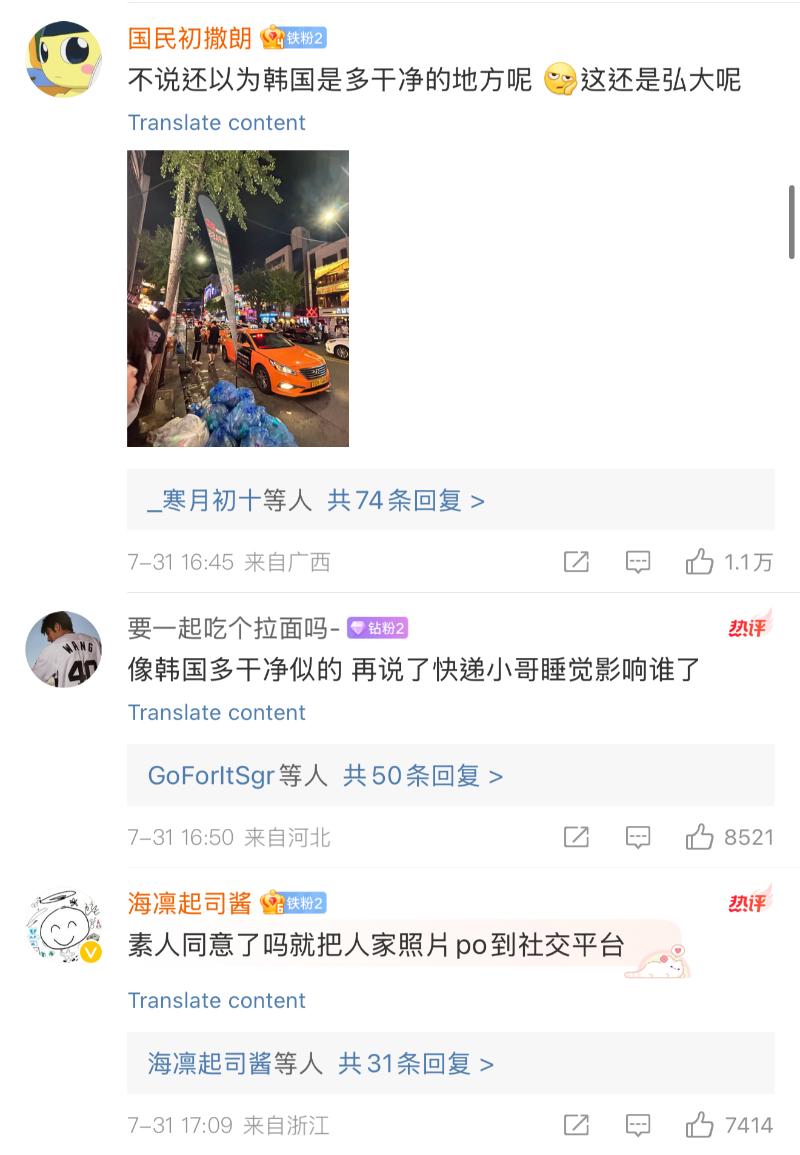
Task: Open 国民初撒朗's profile avatar
Action: [x=63, y=59]
